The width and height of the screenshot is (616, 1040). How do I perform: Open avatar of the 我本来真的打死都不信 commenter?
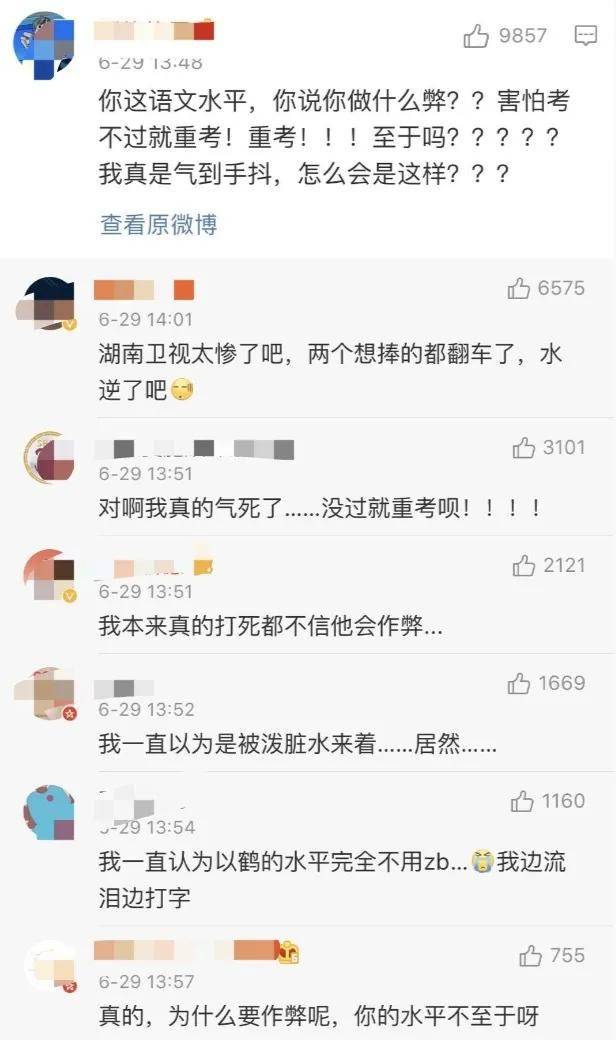(49, 577)
